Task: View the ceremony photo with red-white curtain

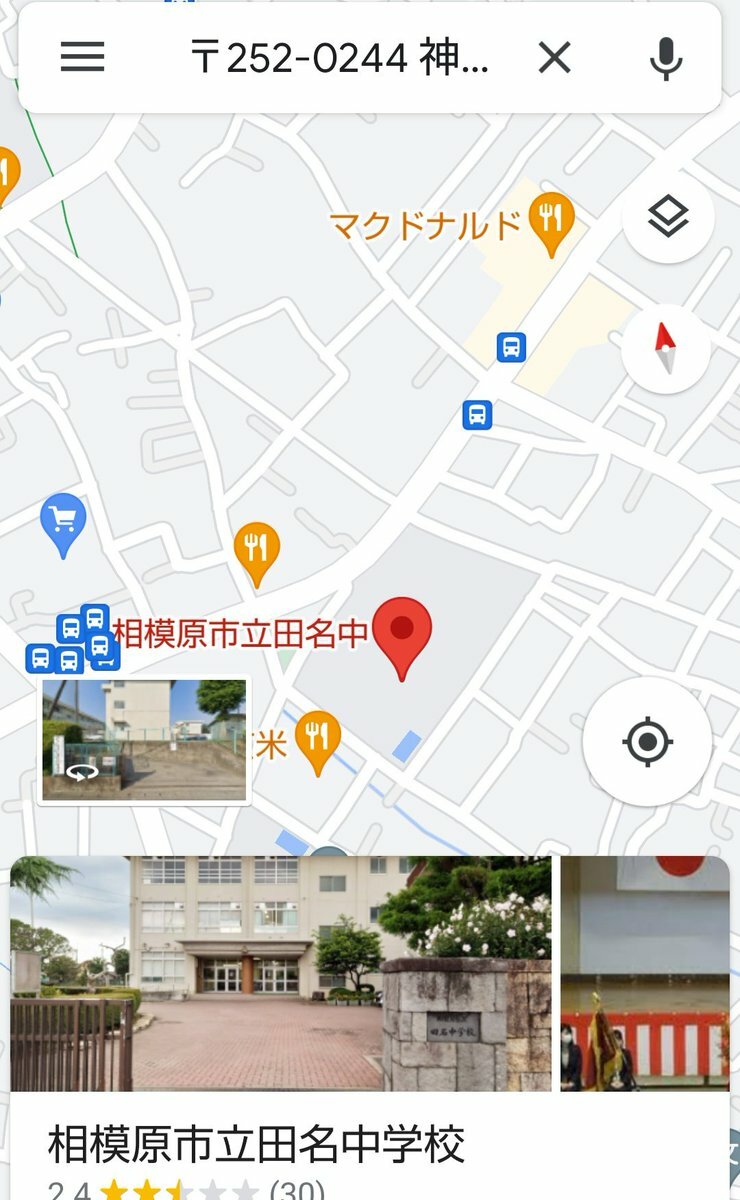Action: (645, 972)
